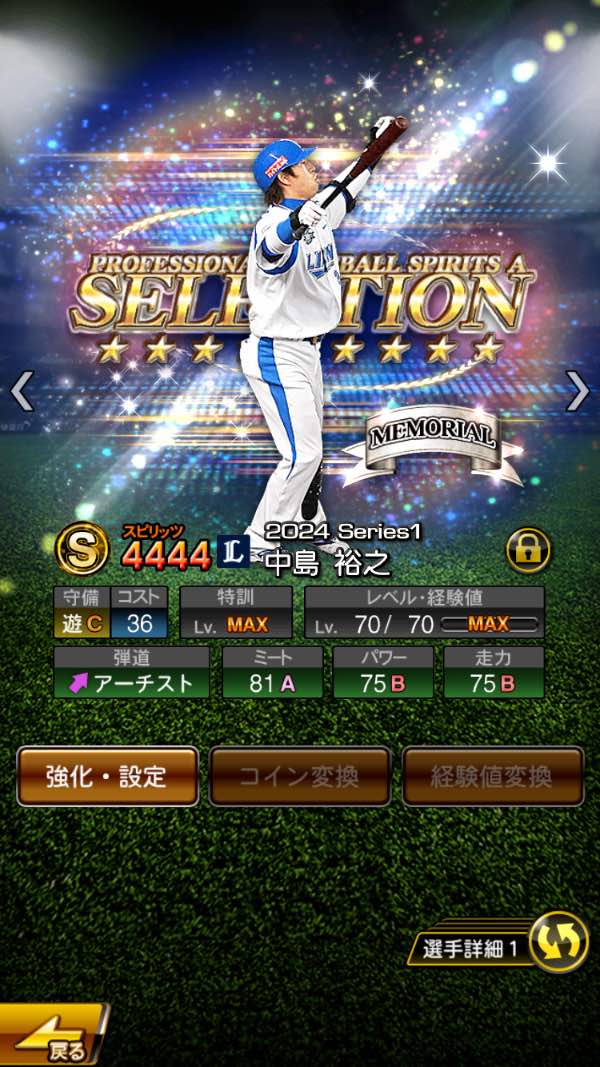Tap the 経験値変換 button

tap(492, 776)
